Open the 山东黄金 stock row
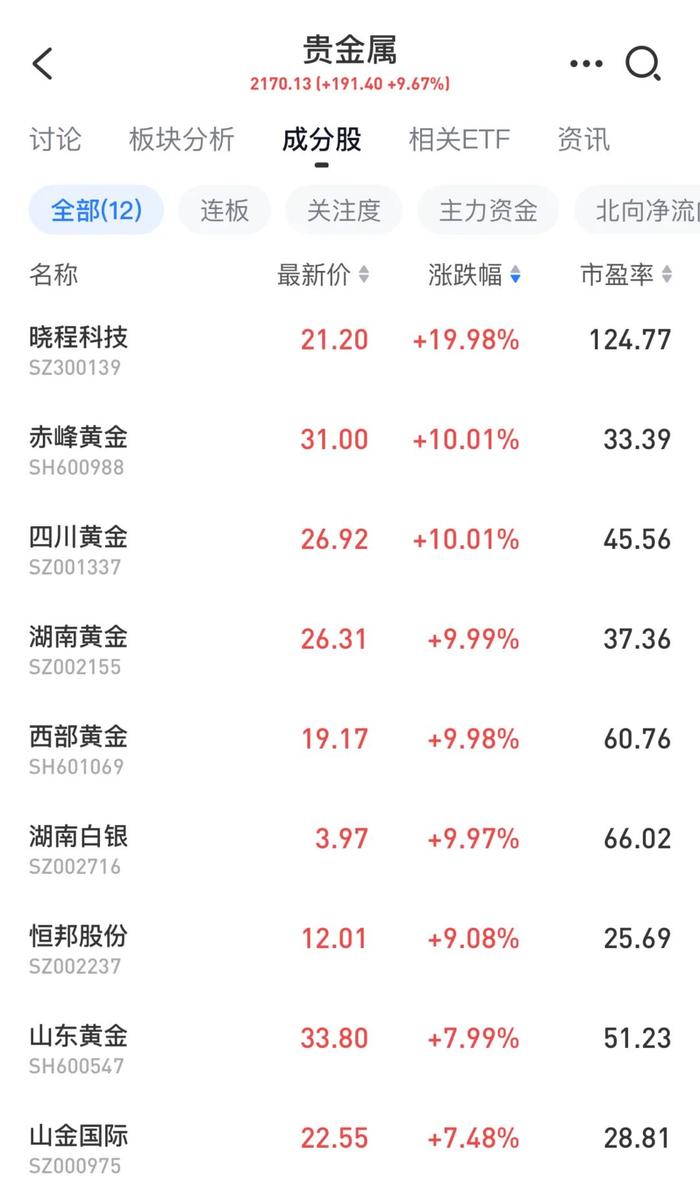Viewport: 700px width, 1197px height. point(350,1050)
